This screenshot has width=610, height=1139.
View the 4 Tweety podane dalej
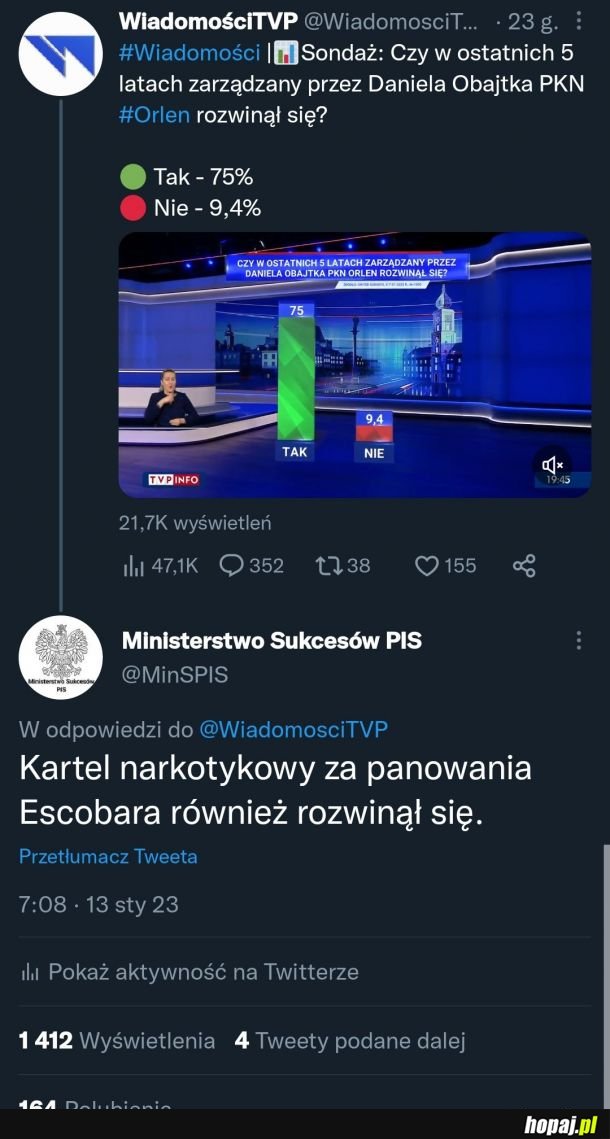[x=350, y=1041]
